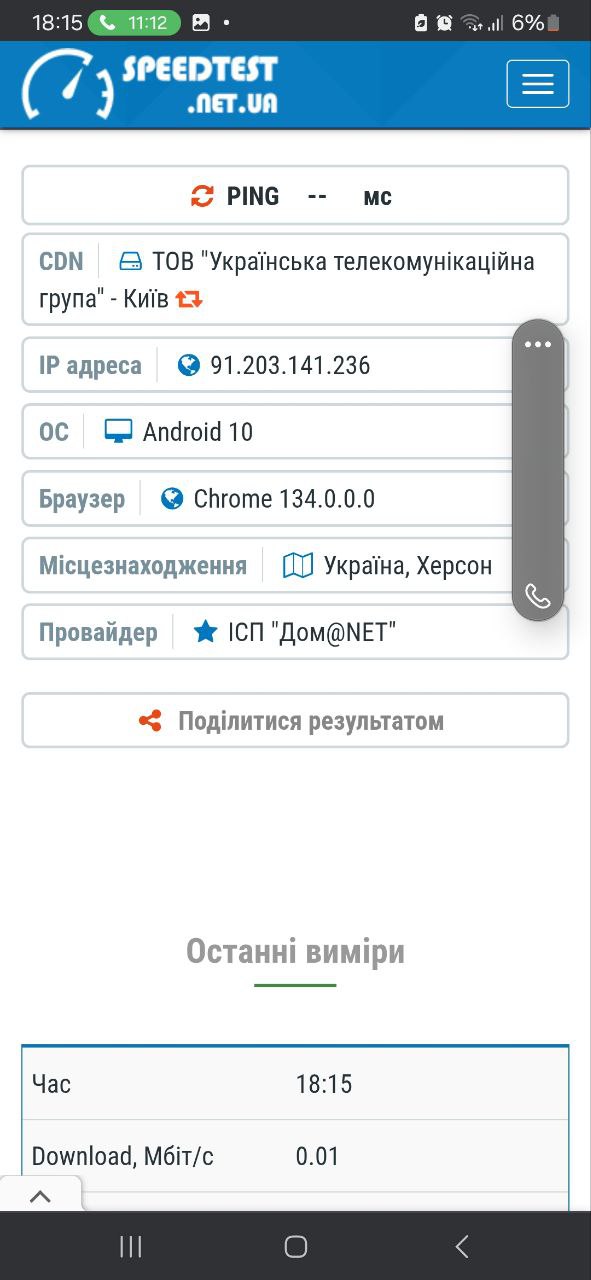Open the floating call phone icon
The image size is (591, 1280).
538,597
